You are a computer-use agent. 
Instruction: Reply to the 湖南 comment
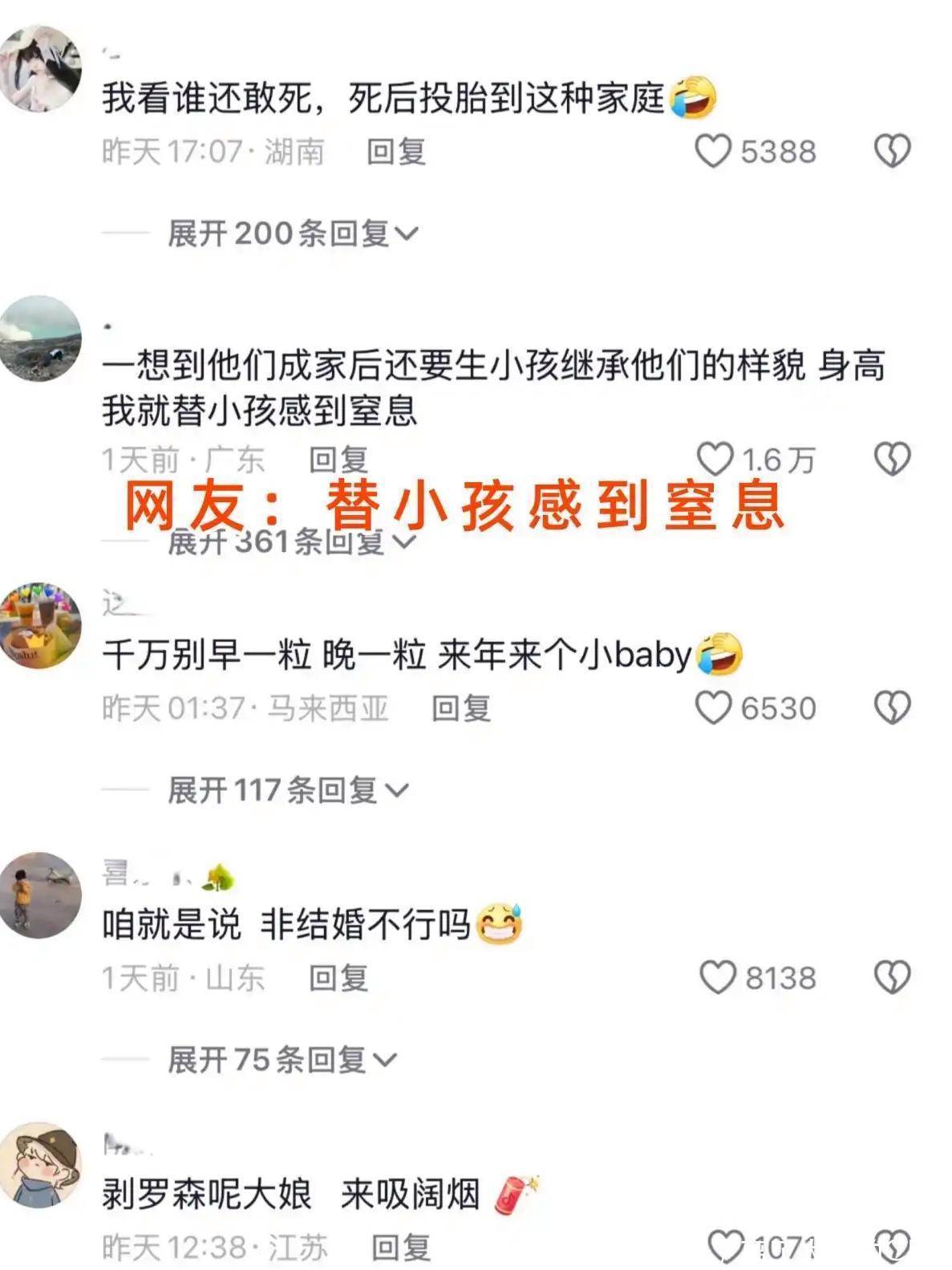[395, 152]
